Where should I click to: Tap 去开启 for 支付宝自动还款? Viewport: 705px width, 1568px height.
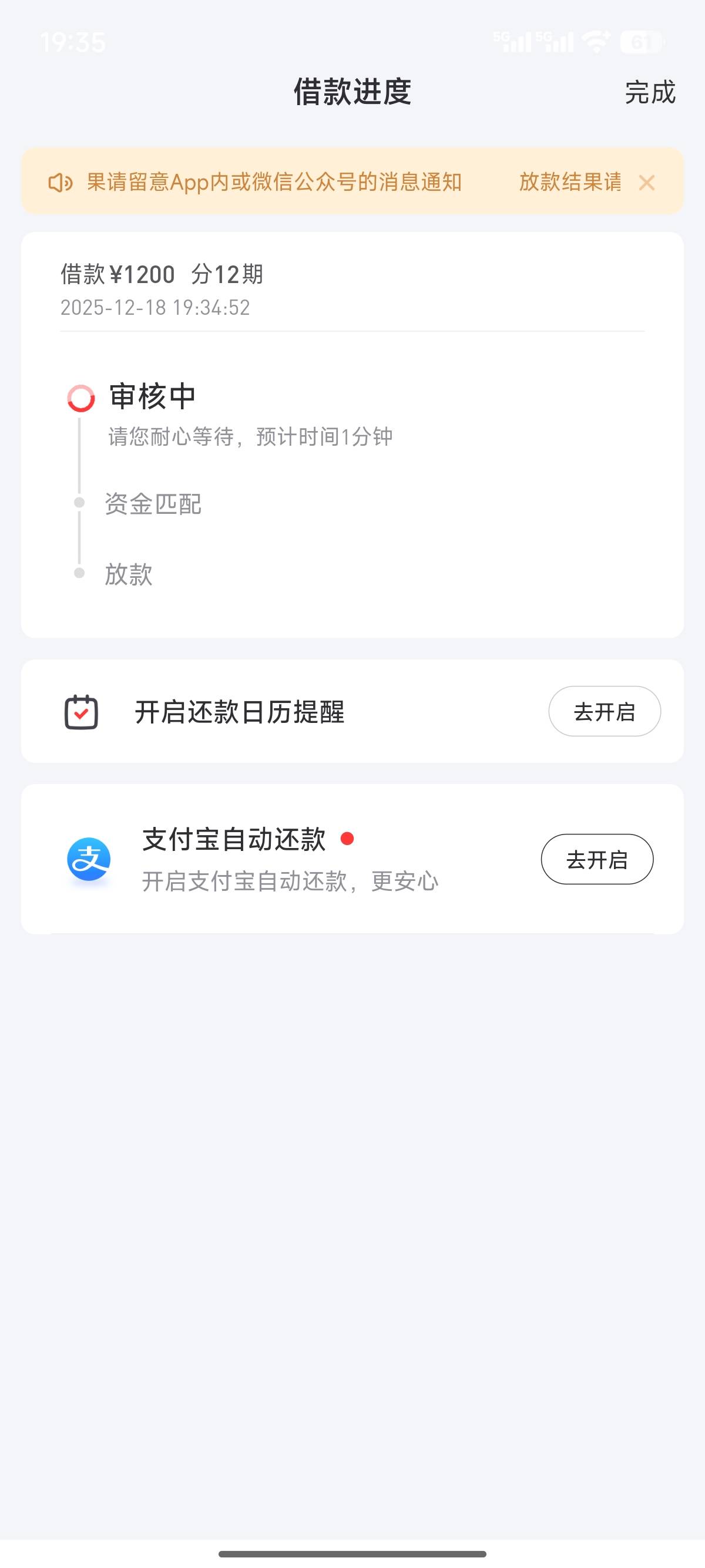coord(597,859)
